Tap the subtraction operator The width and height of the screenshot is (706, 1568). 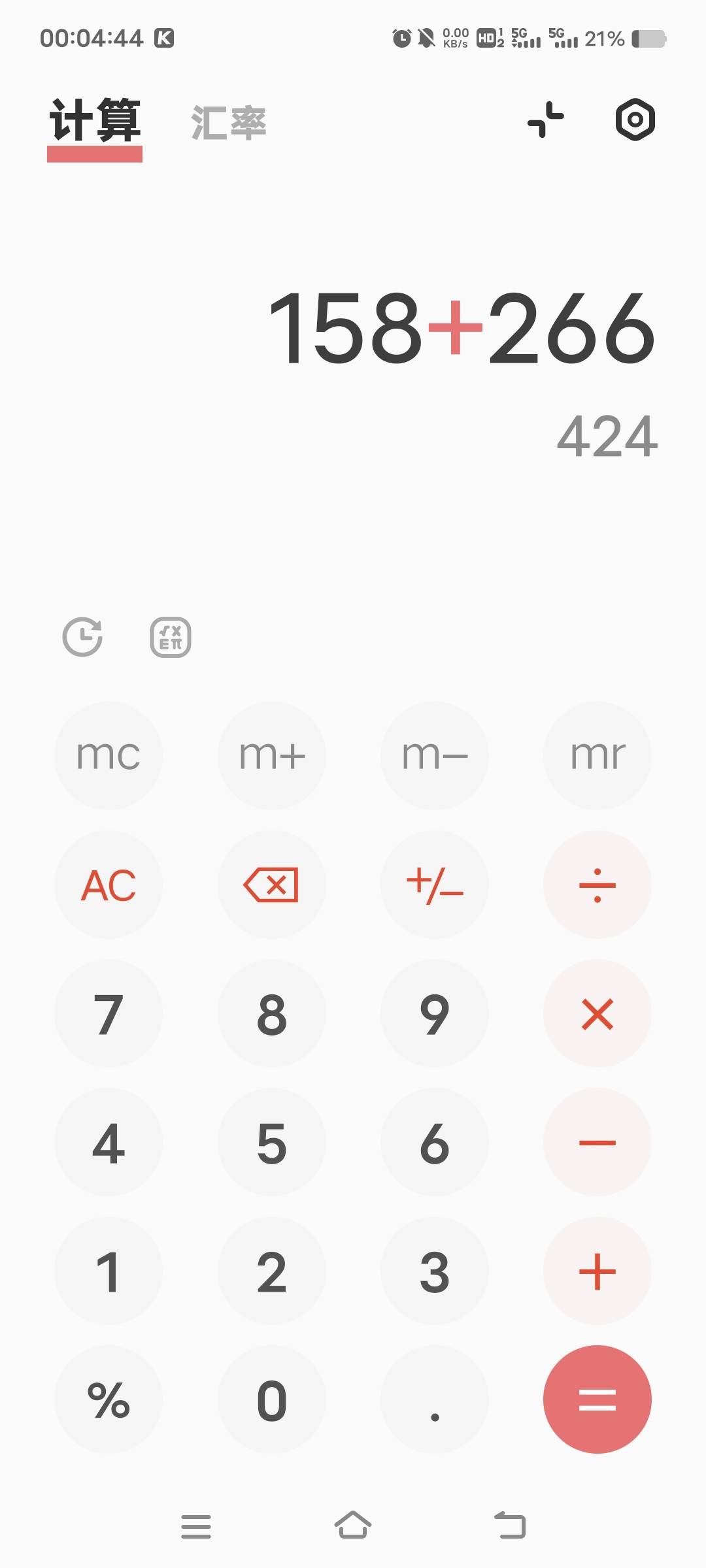(597, 1142)
